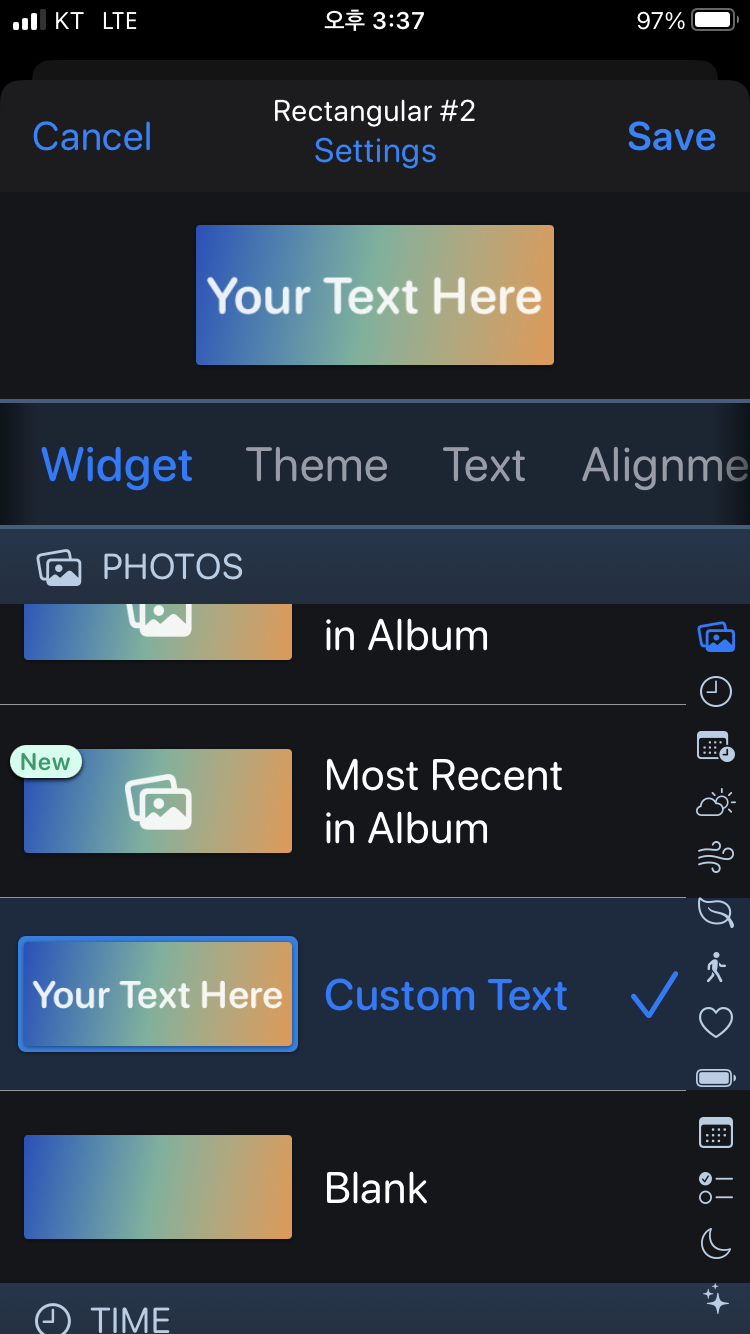Switch to the Theme tab

[317, 465]
